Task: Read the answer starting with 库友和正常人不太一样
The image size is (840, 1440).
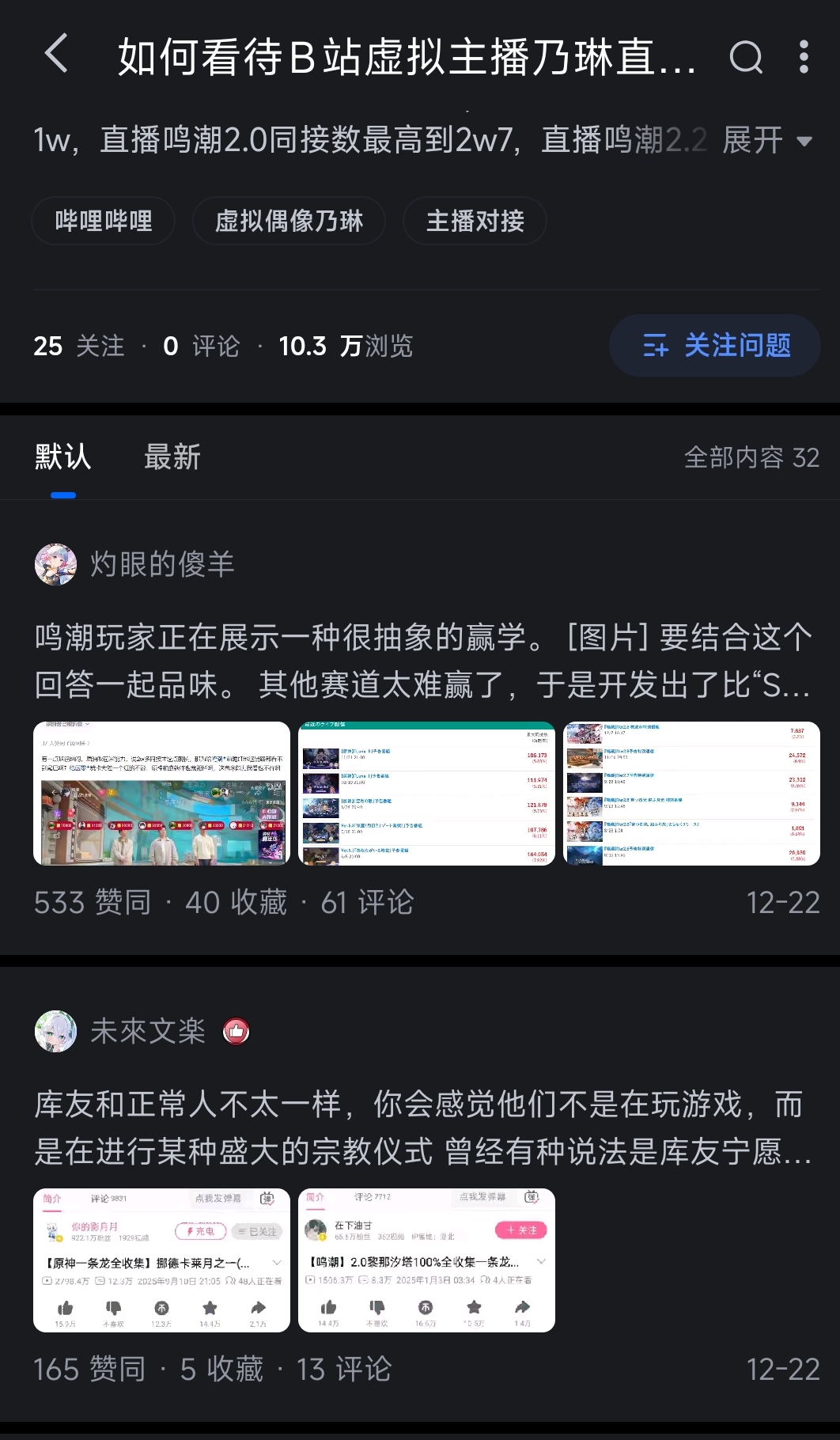Action: 422,1127
